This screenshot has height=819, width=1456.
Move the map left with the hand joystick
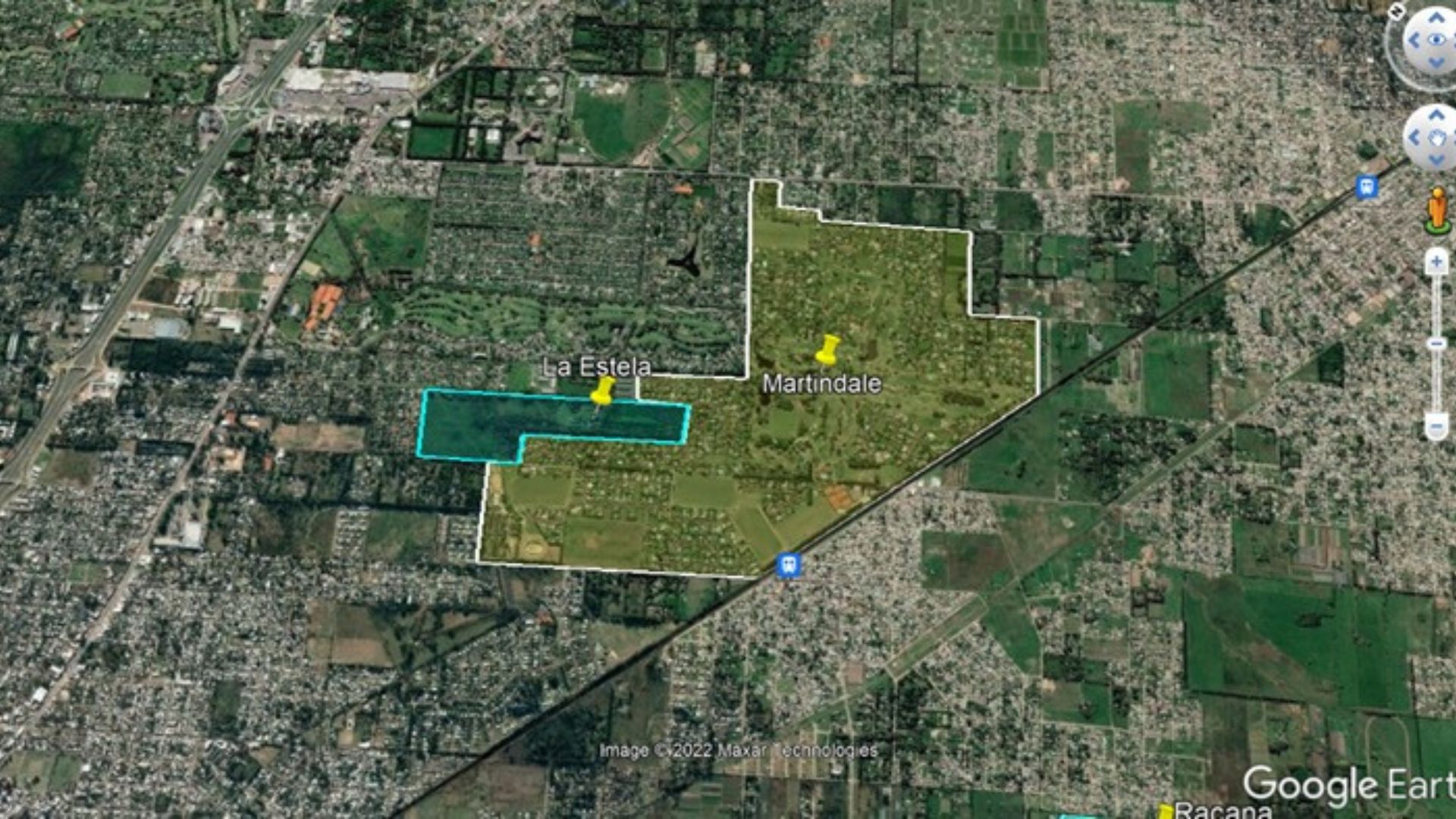pyautogui.click(x=1415, y=138)
